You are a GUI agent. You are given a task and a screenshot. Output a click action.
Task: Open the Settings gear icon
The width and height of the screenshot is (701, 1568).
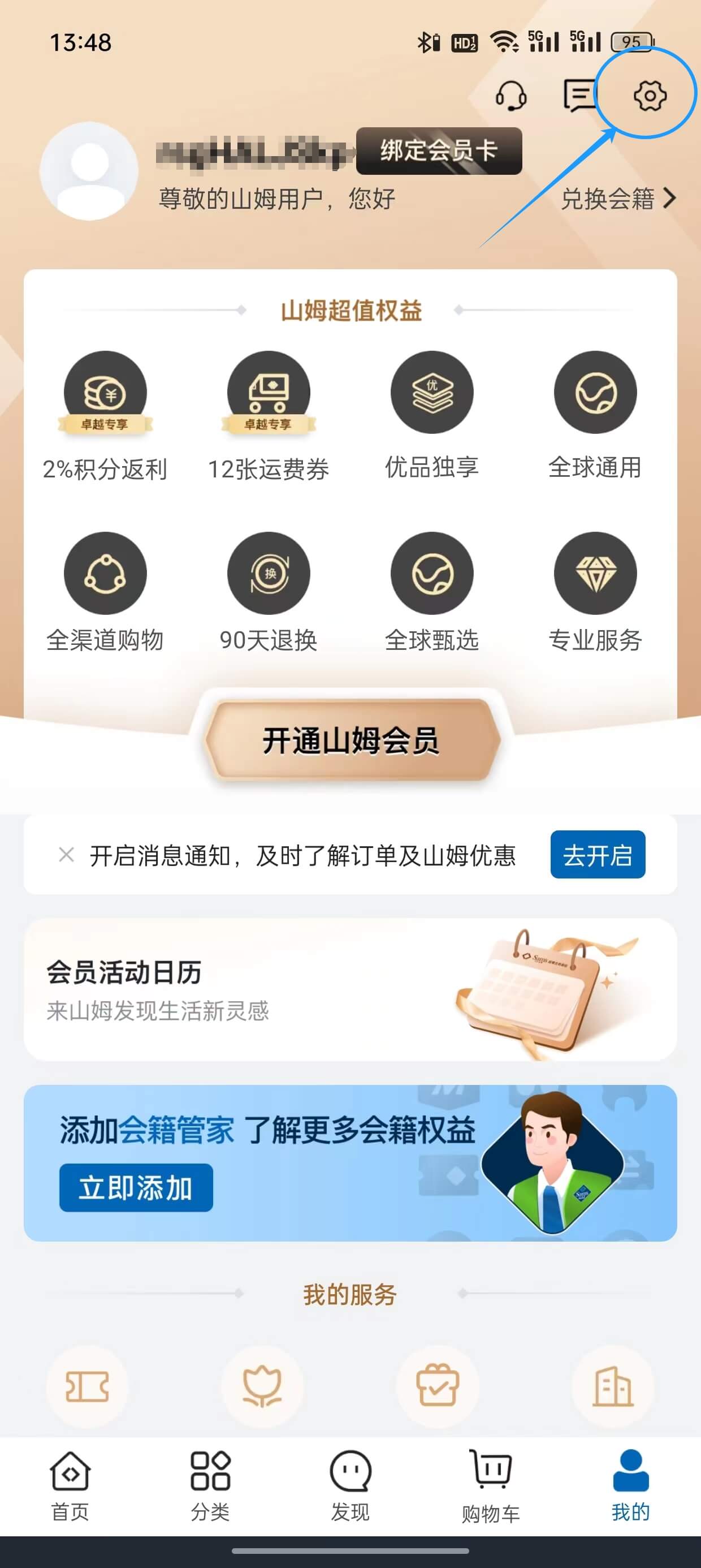650,96
